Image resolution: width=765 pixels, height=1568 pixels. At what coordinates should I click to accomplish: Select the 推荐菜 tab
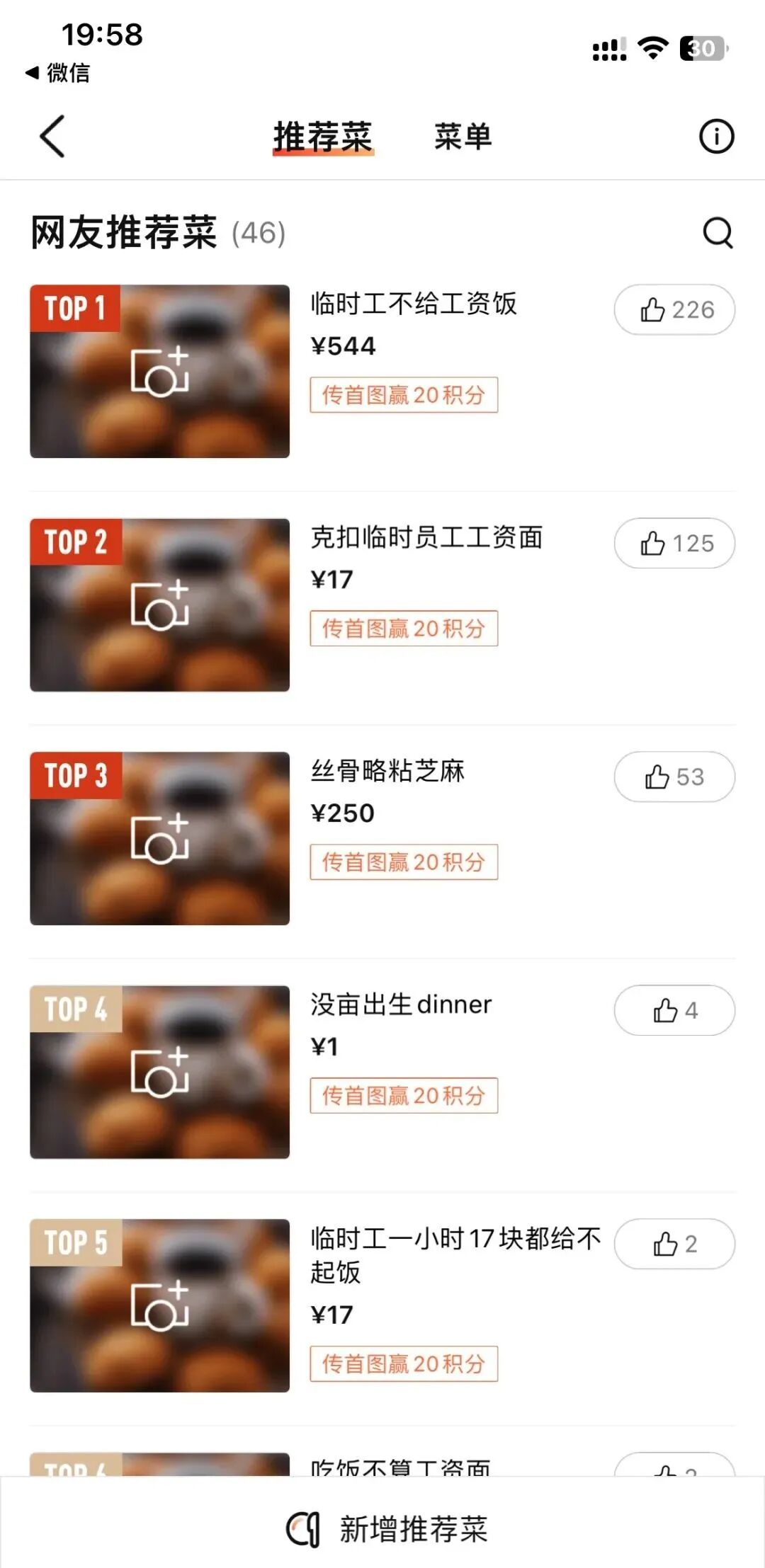(x=323, y=137)
